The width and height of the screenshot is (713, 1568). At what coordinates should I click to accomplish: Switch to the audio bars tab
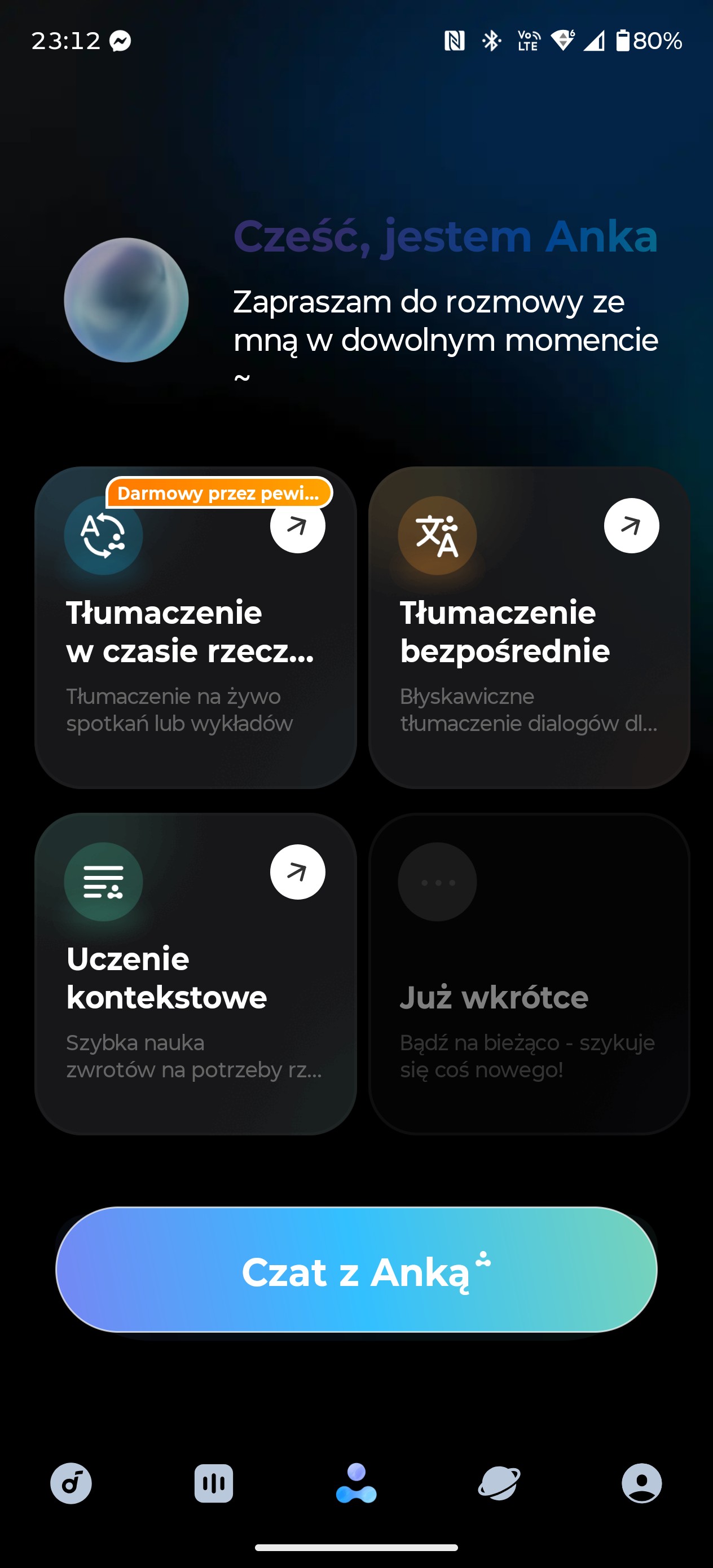point(214,1484)
